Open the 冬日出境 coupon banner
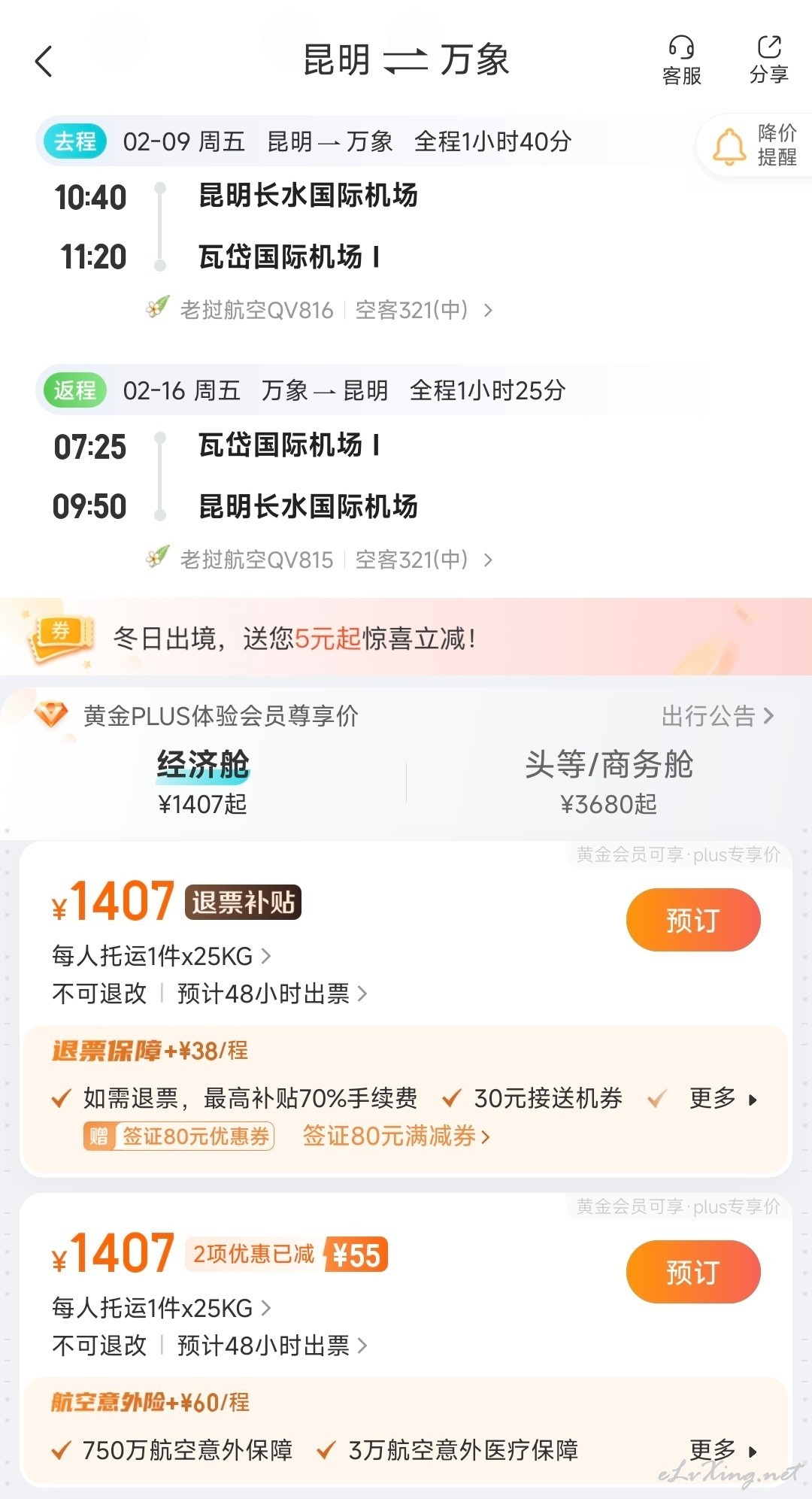The width and height of the screenshot is (812, 1499). tap(406, 638)
